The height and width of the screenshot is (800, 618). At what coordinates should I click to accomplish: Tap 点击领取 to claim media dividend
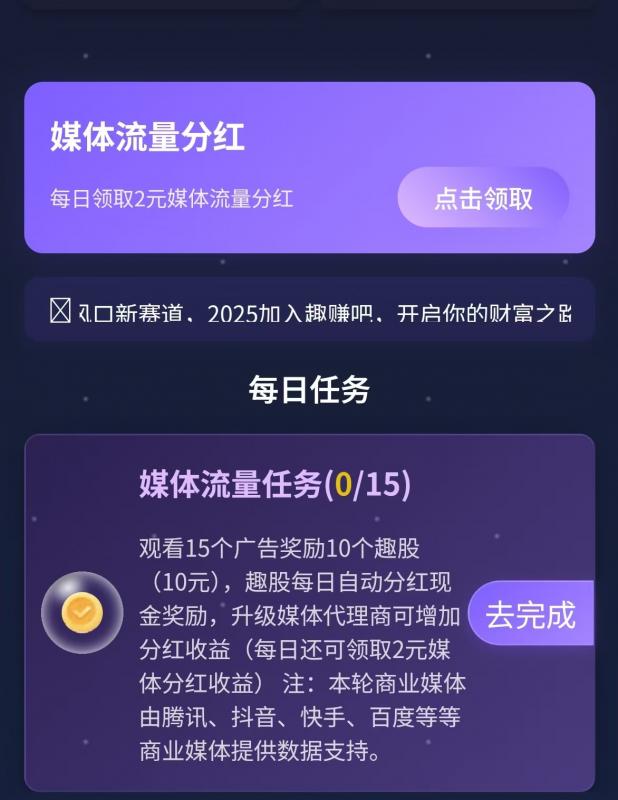(x=483, y=198)
